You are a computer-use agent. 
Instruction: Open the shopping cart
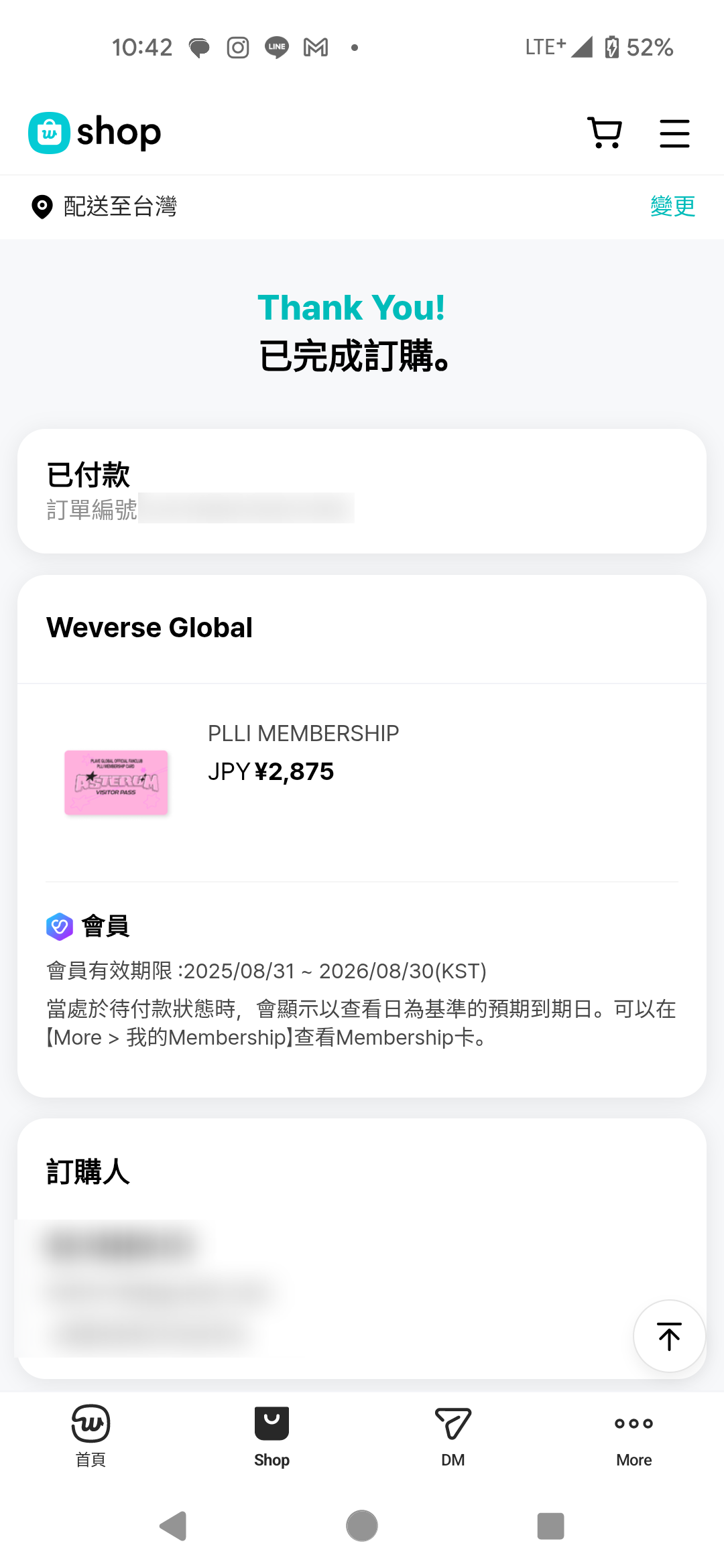[604, 133]
